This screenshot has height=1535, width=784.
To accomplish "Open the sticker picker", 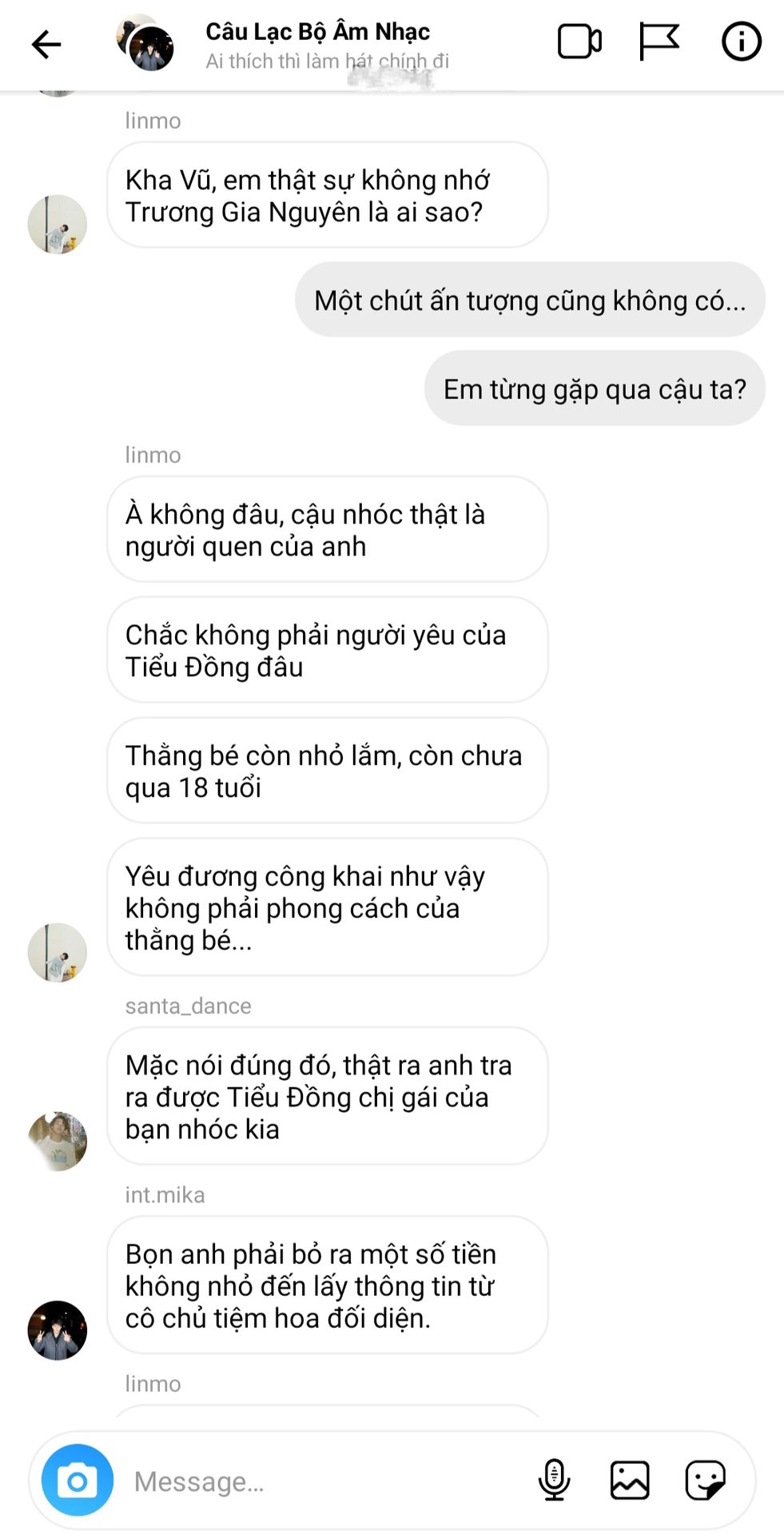I will [706, 1480].
